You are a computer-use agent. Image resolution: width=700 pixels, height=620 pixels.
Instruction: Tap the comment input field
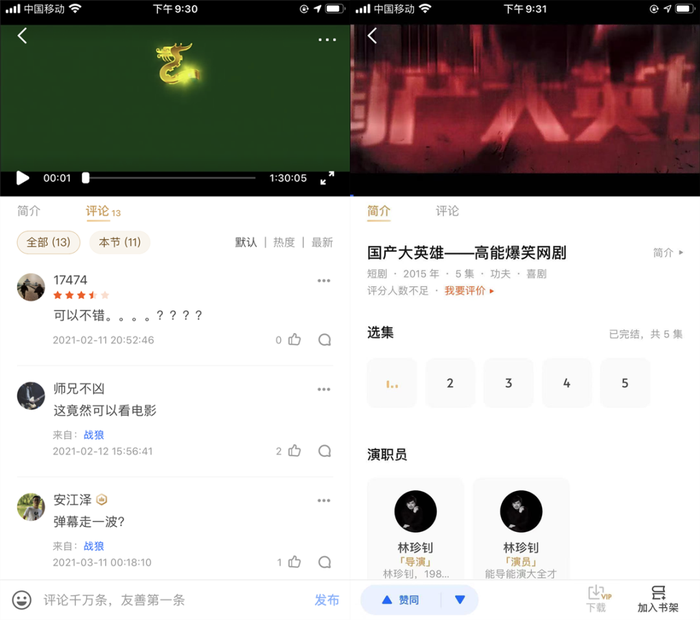(160, 600)
